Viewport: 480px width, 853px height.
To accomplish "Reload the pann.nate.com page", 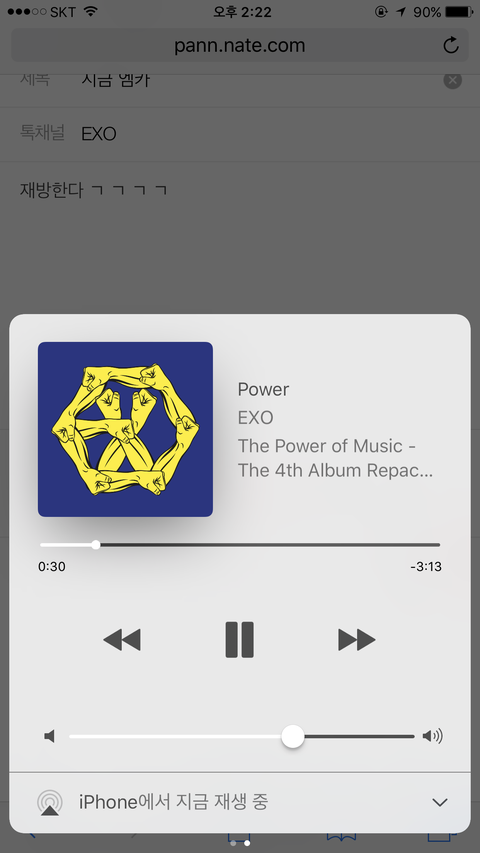I will [451, 45].
